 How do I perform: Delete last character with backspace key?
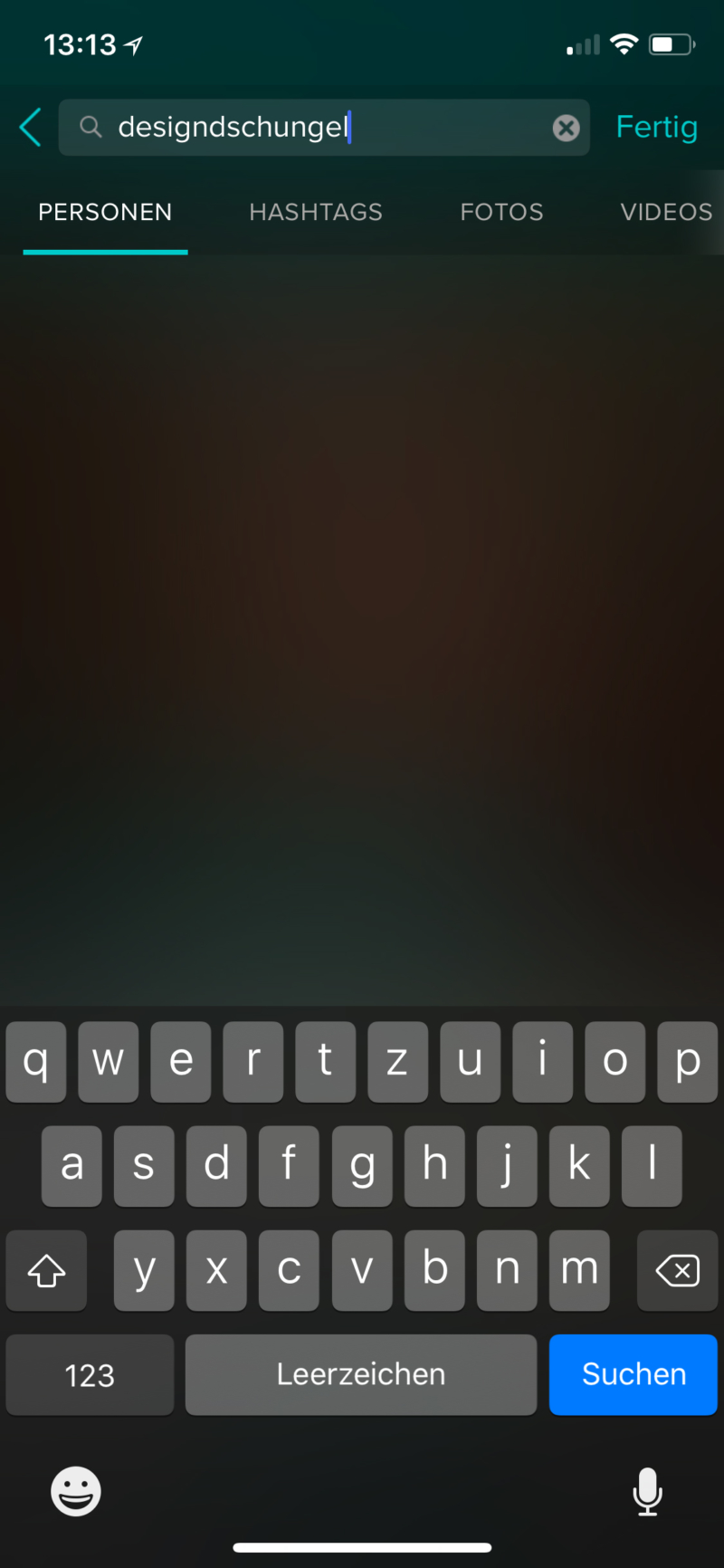click(x=677, y=1270)
